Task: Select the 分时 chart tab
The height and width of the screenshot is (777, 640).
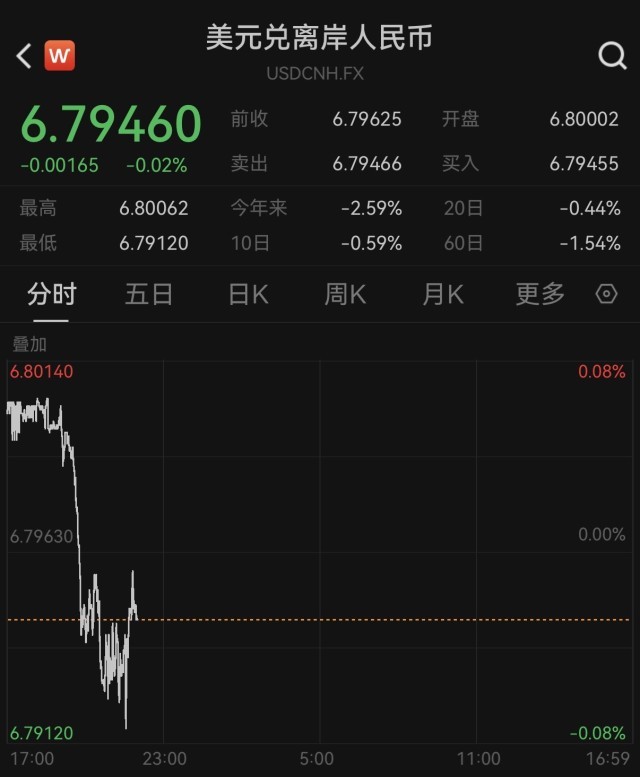Action: pos(52,294)
